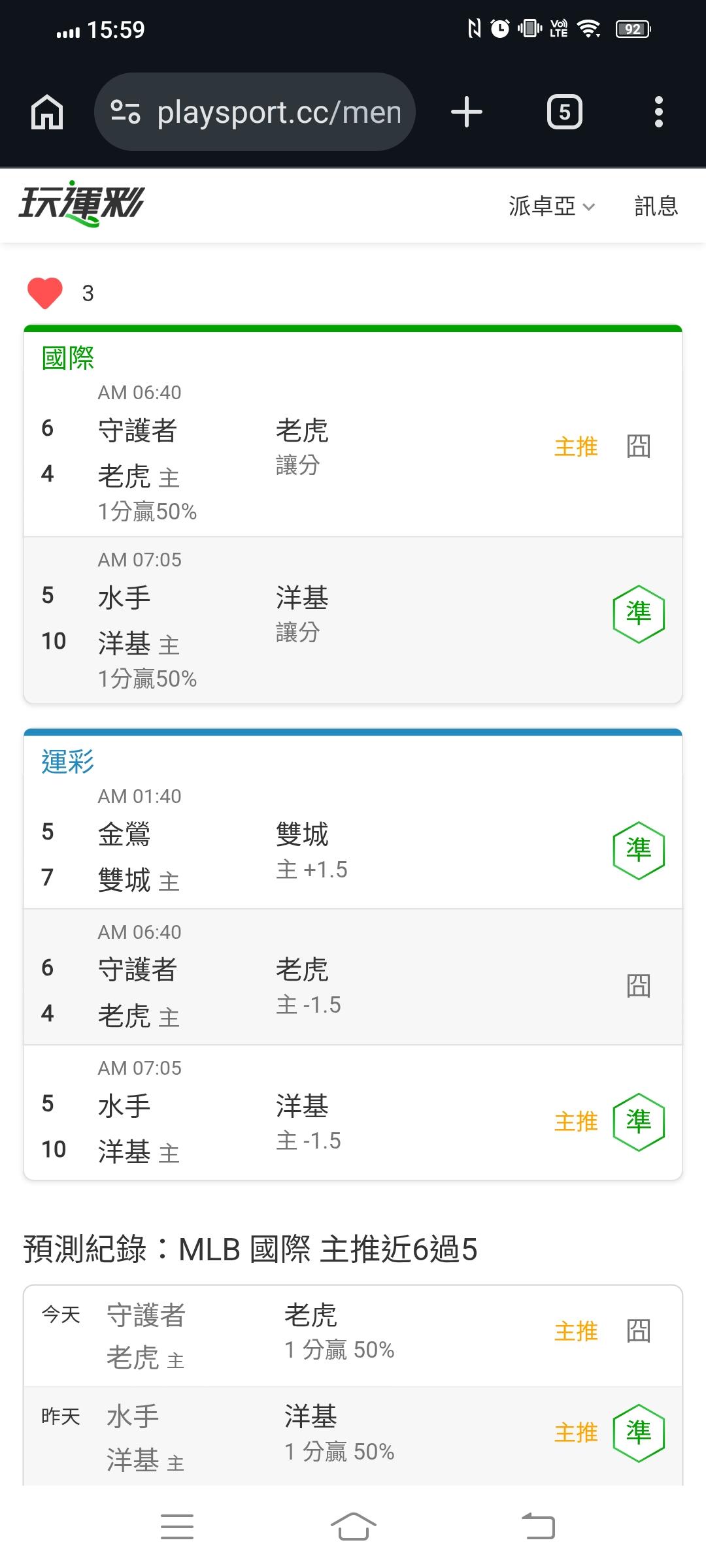The image size is (706, 1568).
Task: Tap the 玩運彩 logo to go home
Action: (81, 204)
